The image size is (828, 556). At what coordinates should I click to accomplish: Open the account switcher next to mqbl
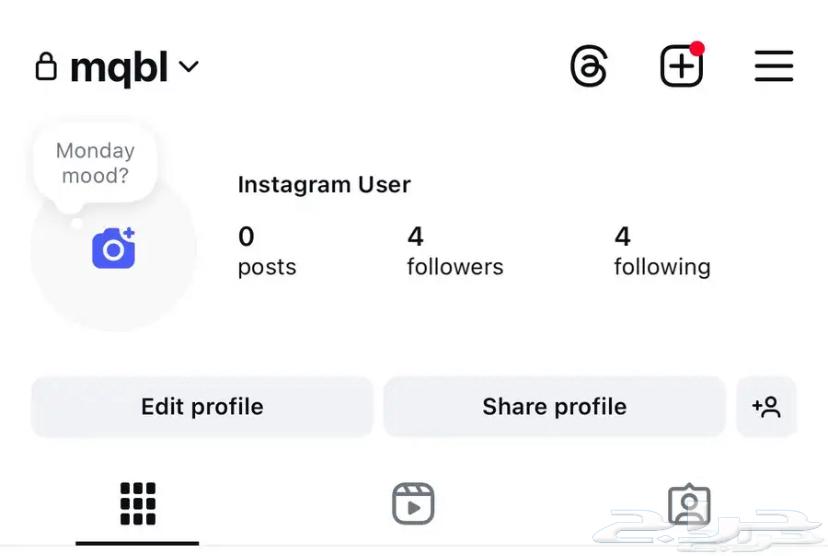(x=188, y=67)
